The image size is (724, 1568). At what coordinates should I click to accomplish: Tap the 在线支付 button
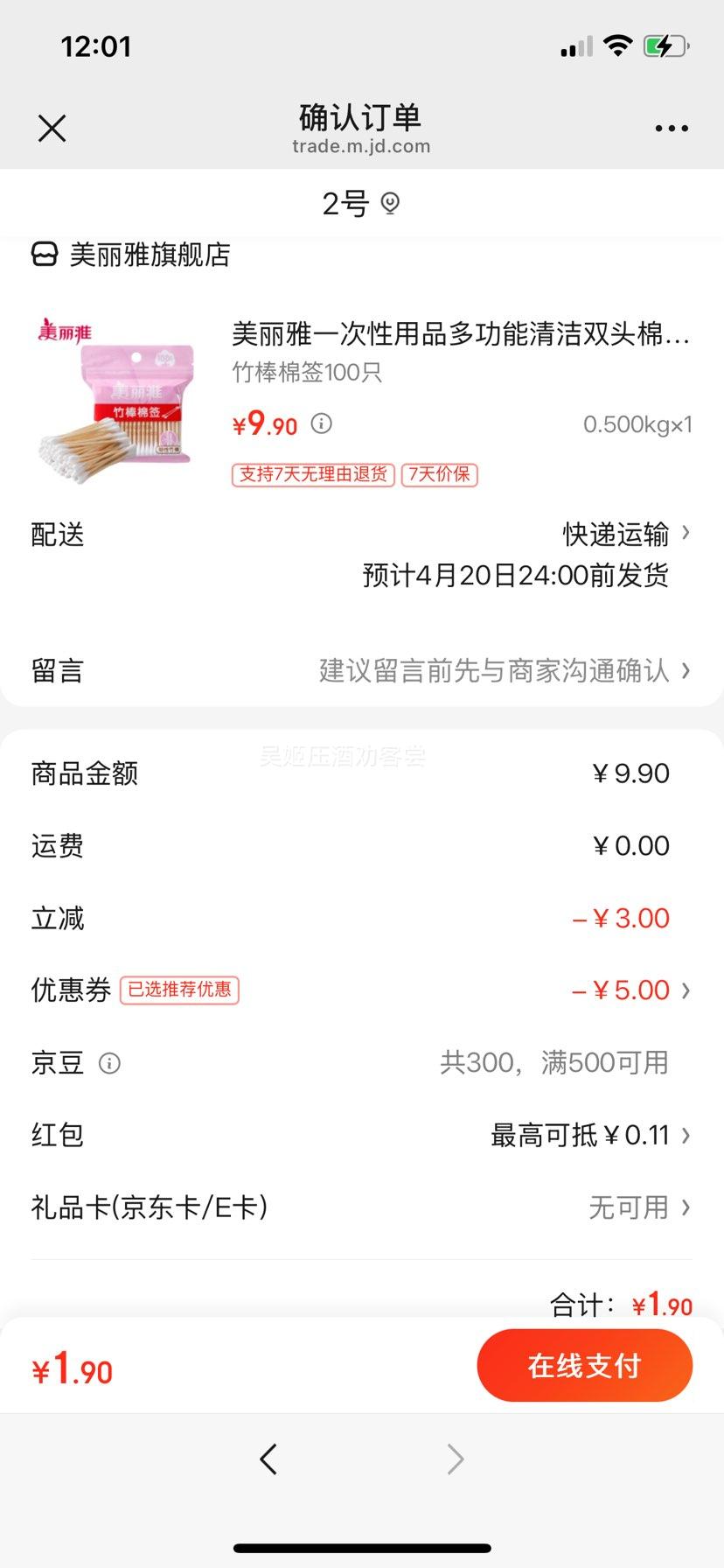585,1365
